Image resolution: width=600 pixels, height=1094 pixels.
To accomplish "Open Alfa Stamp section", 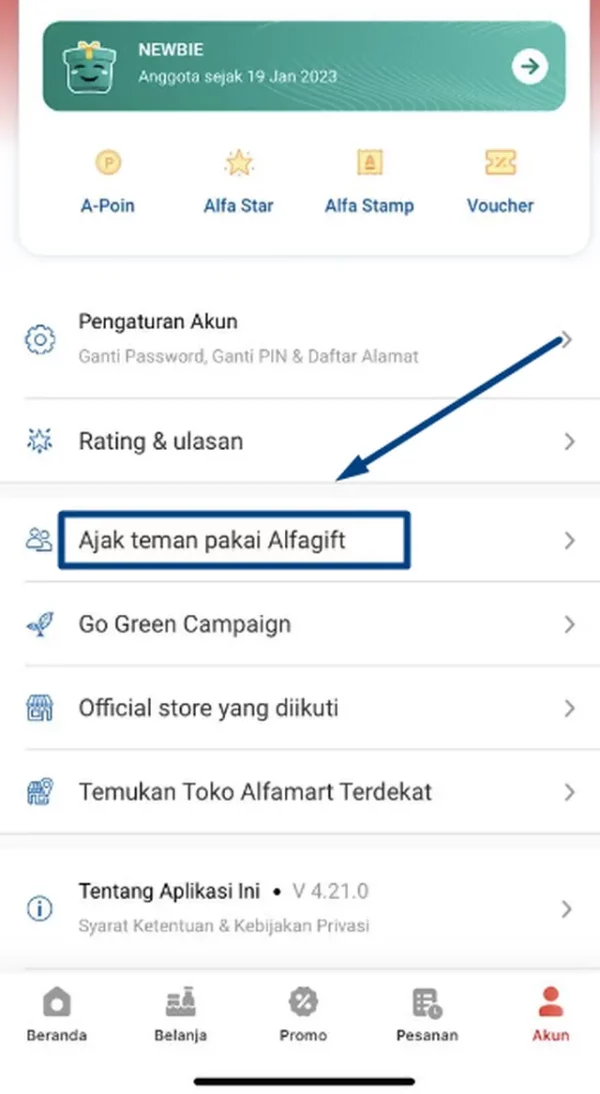I will click(x=369, y=182).
